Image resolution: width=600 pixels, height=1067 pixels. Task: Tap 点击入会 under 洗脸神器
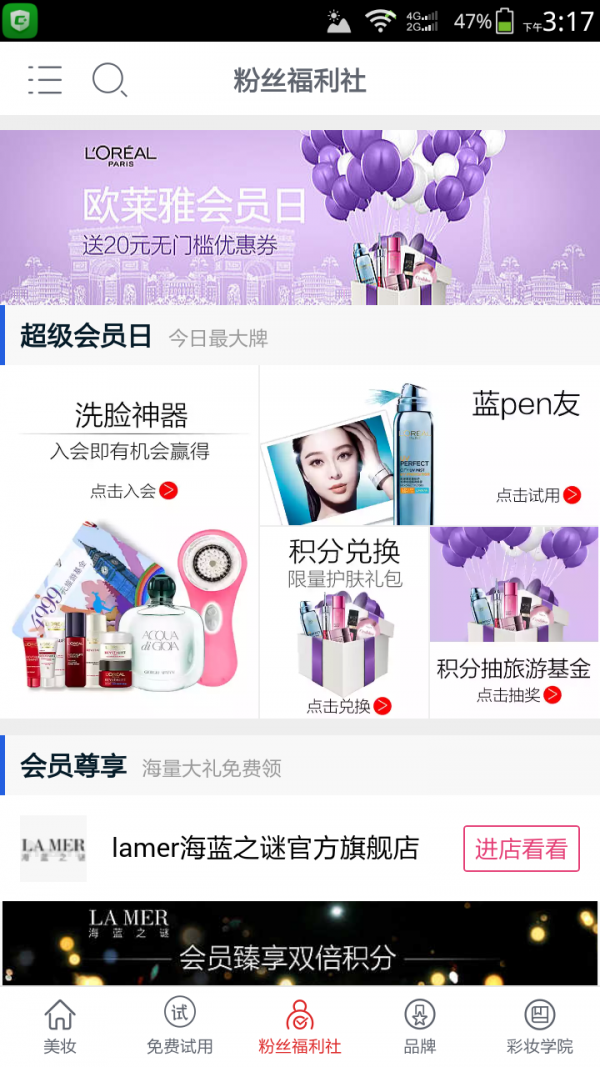pyautogui.click(x=134, y=490)
